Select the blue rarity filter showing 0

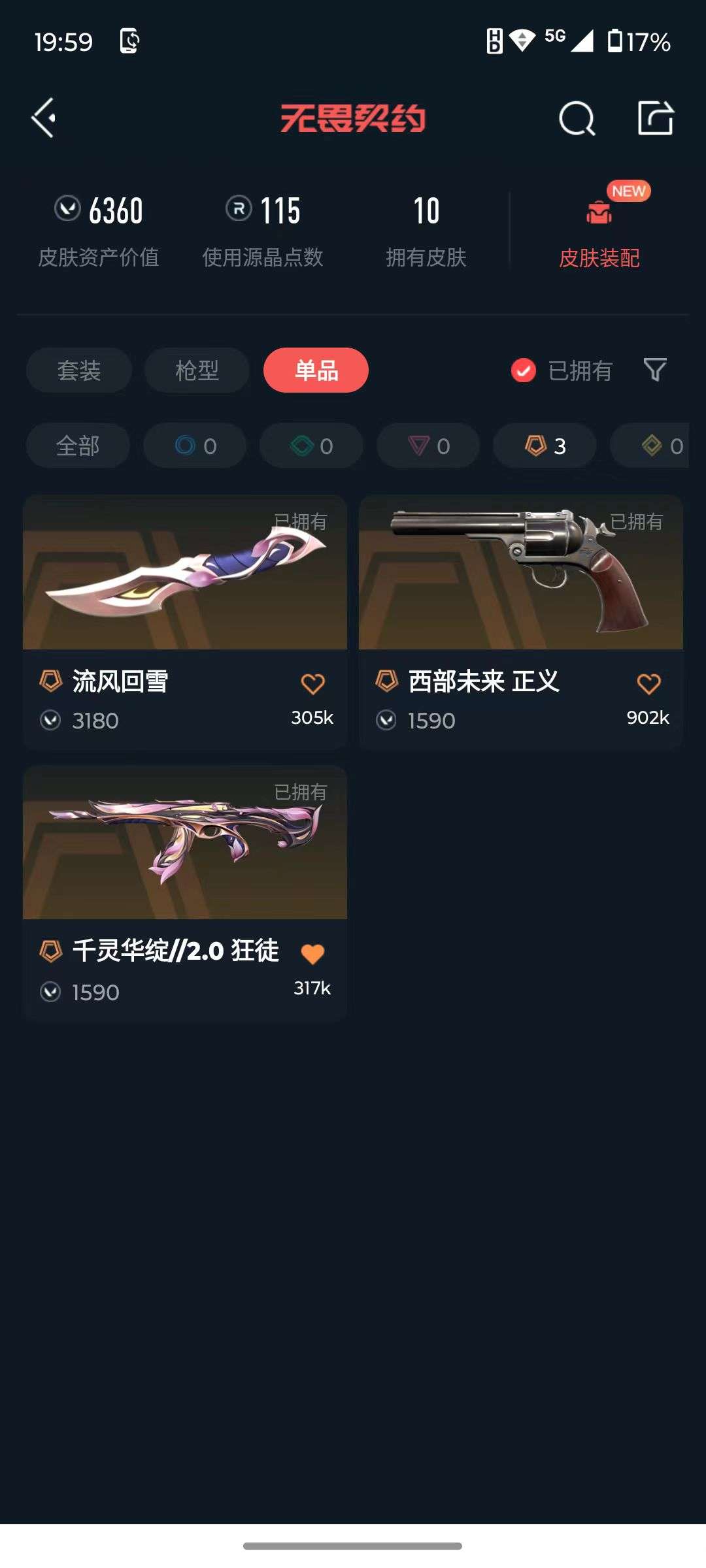(x=193, y=445)
